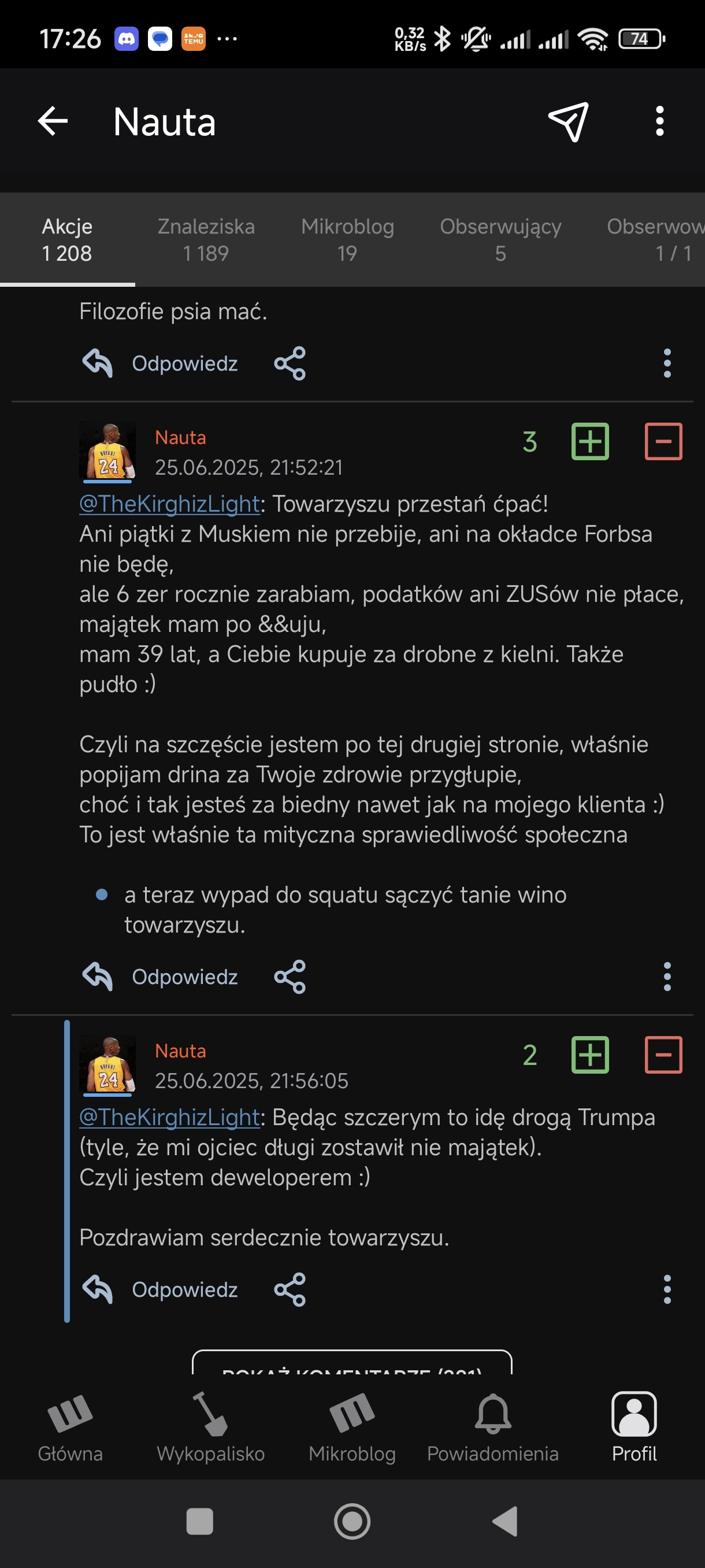Upvote the comment posted at 21:52:21
Screen dimensions: 705x1568
[590, 441]
